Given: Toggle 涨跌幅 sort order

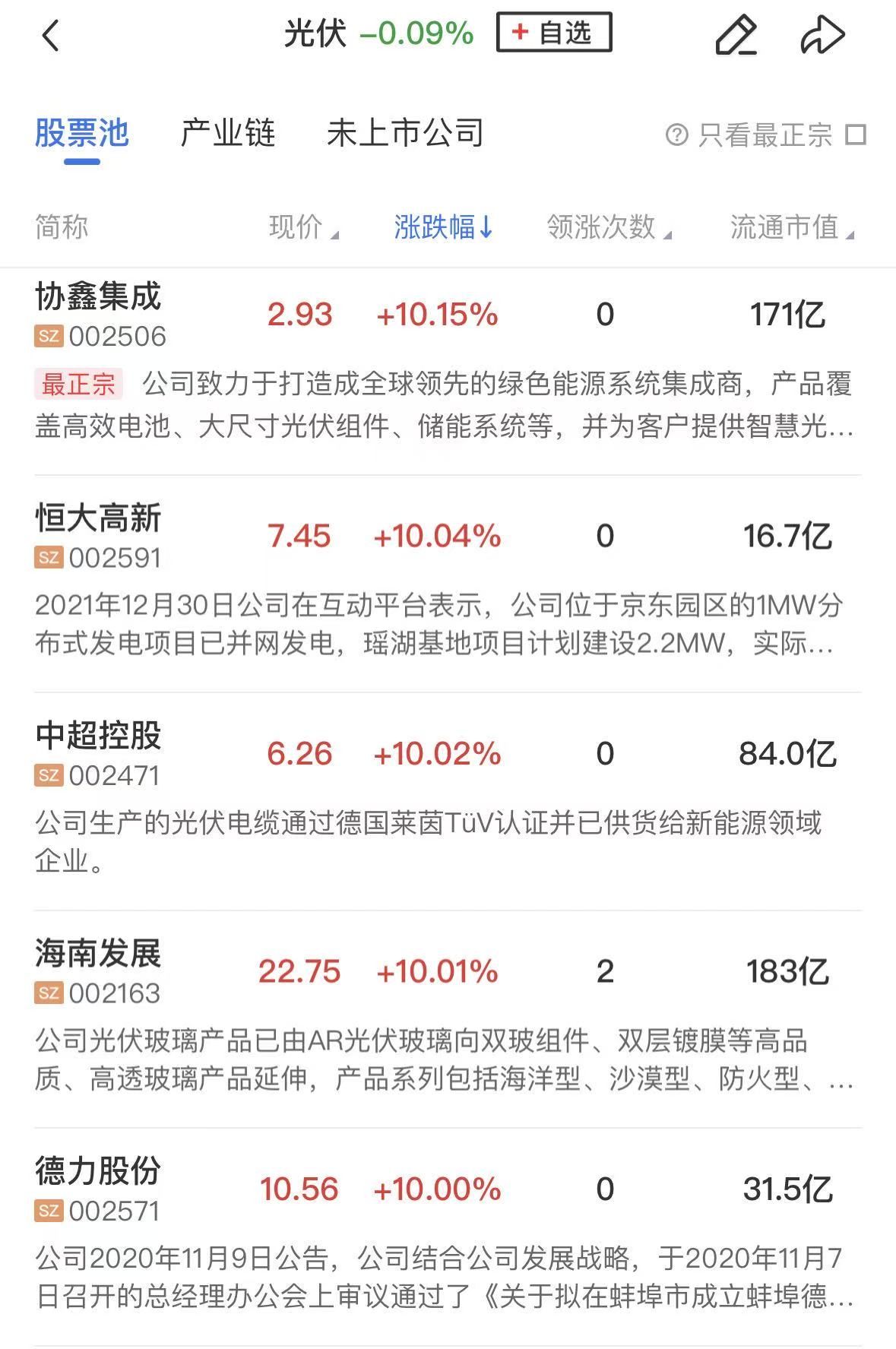Looking at the screenshot, I should 443,227.
